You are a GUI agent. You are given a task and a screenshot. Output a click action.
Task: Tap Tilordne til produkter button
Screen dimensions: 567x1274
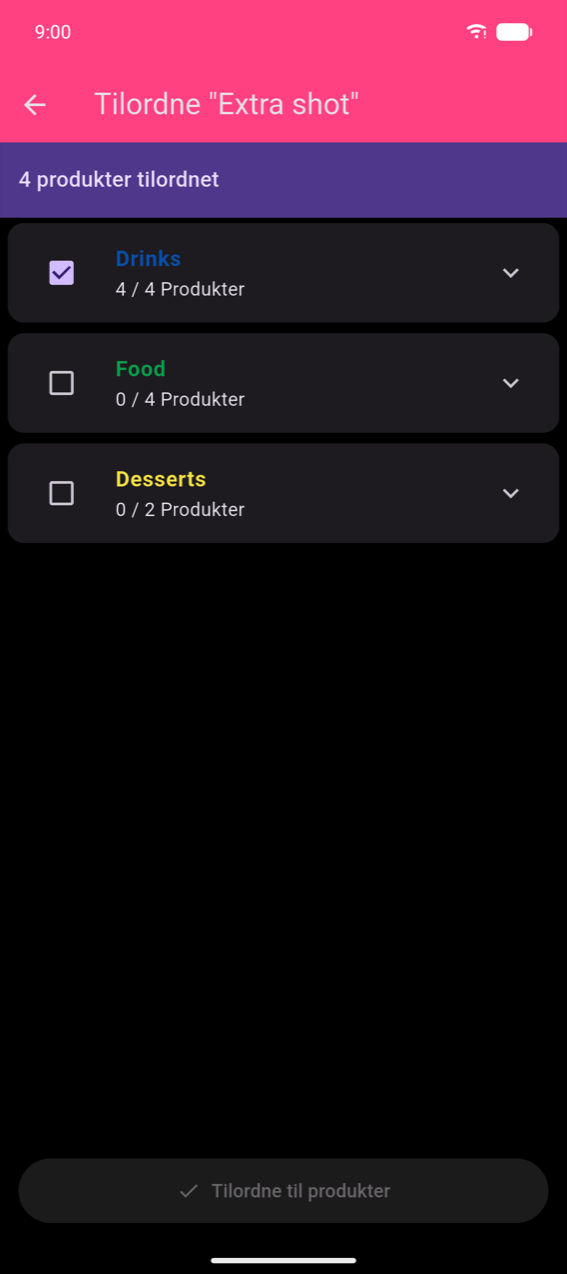click(283, 1191)
